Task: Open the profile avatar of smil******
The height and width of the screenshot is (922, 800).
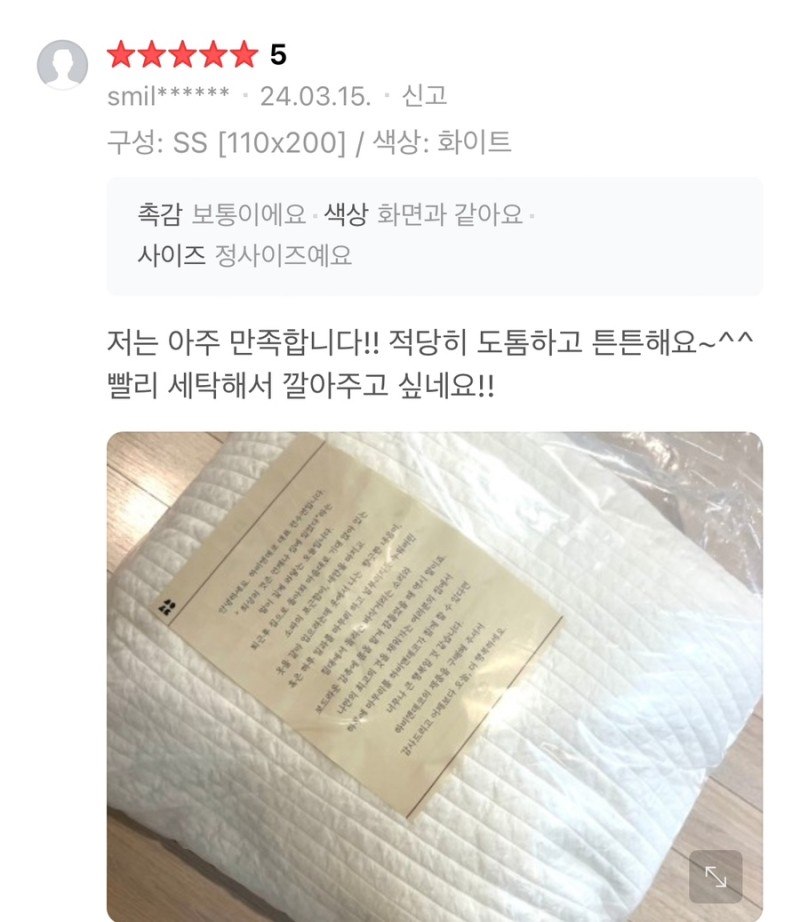Action: [x=62, y=65]
